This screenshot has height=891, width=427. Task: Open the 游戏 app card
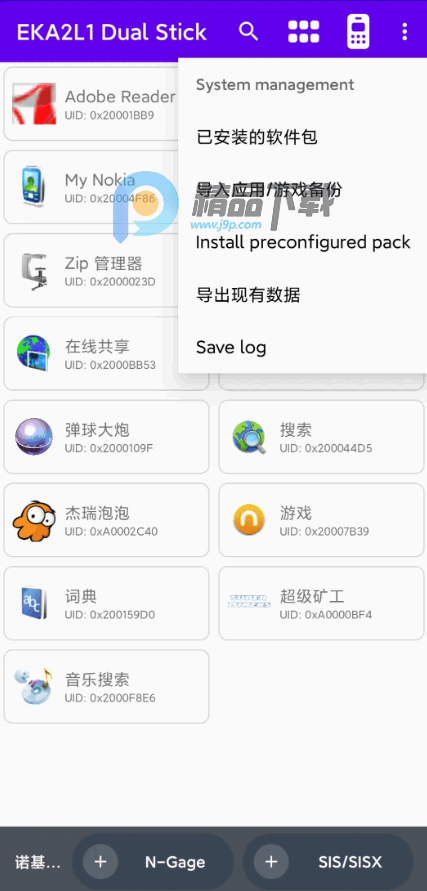click(x=321, y=520)
